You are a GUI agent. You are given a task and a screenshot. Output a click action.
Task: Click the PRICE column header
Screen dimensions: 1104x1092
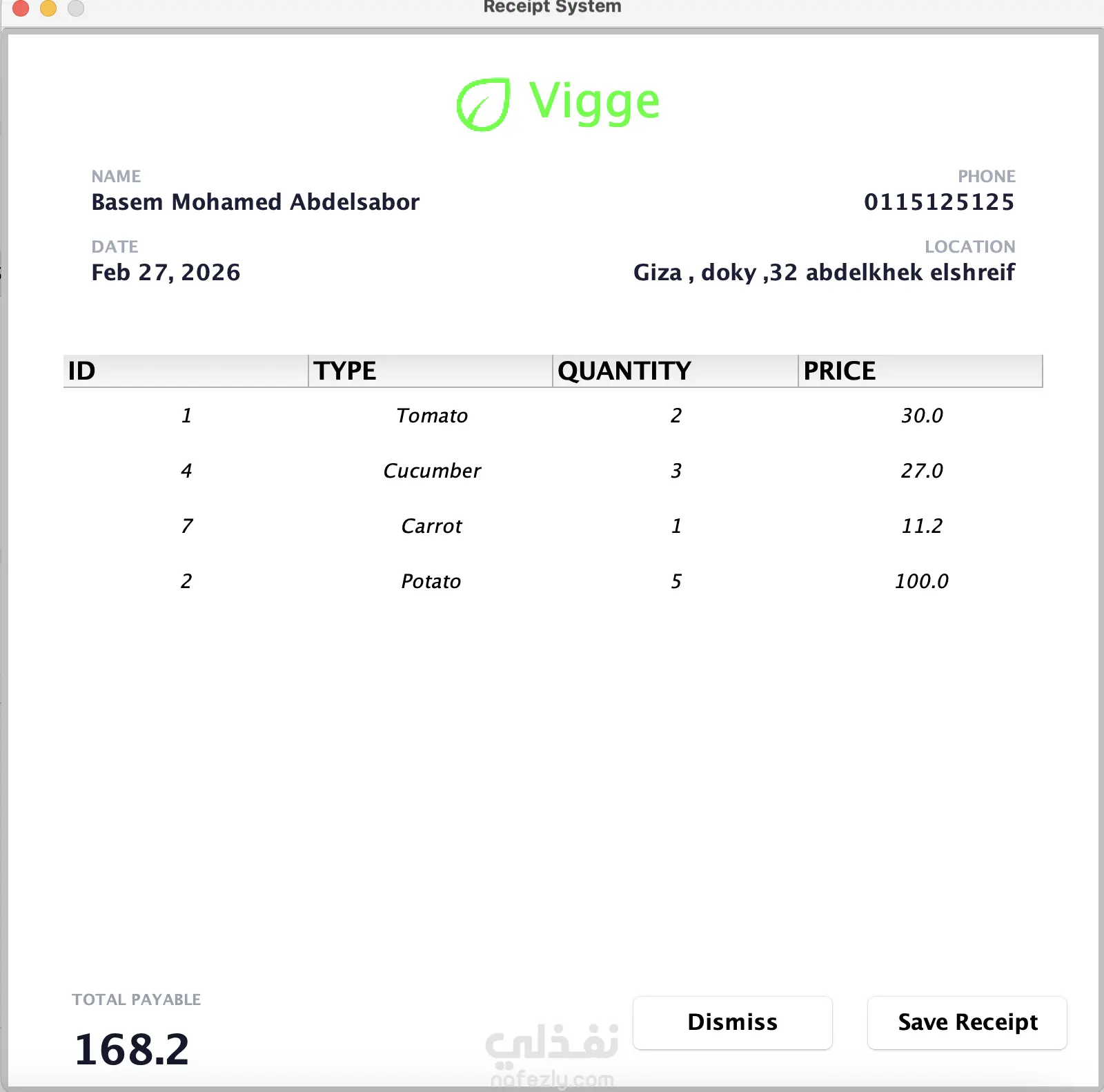point(920,371)
